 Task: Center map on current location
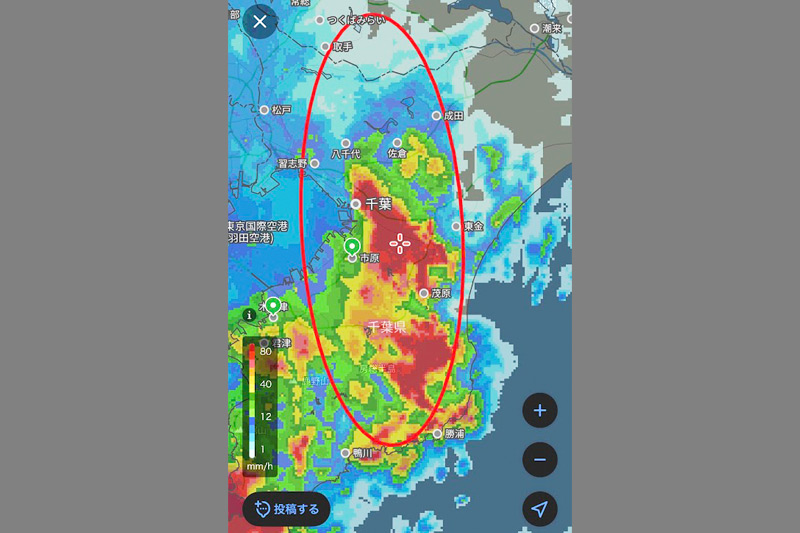click(540, 509)
